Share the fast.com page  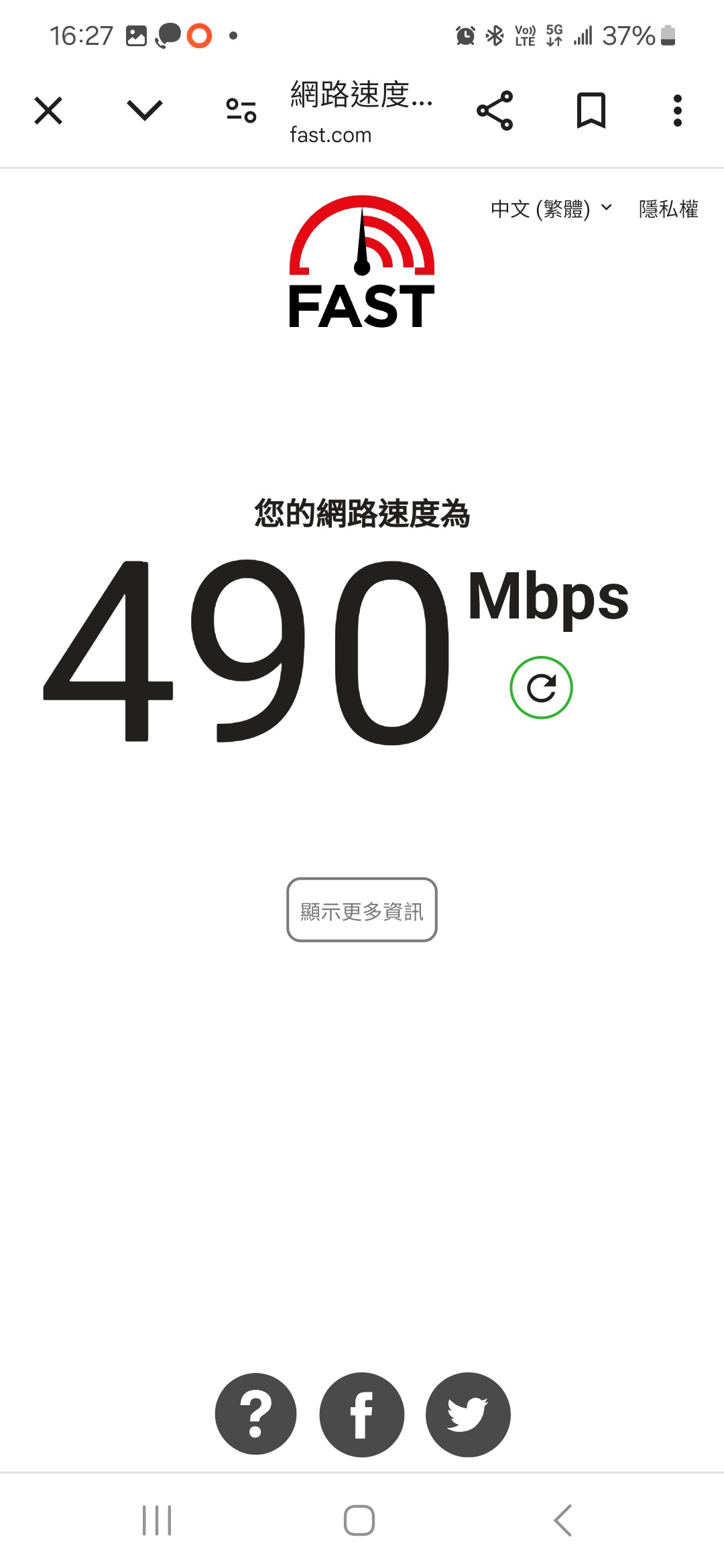(495, 111)
